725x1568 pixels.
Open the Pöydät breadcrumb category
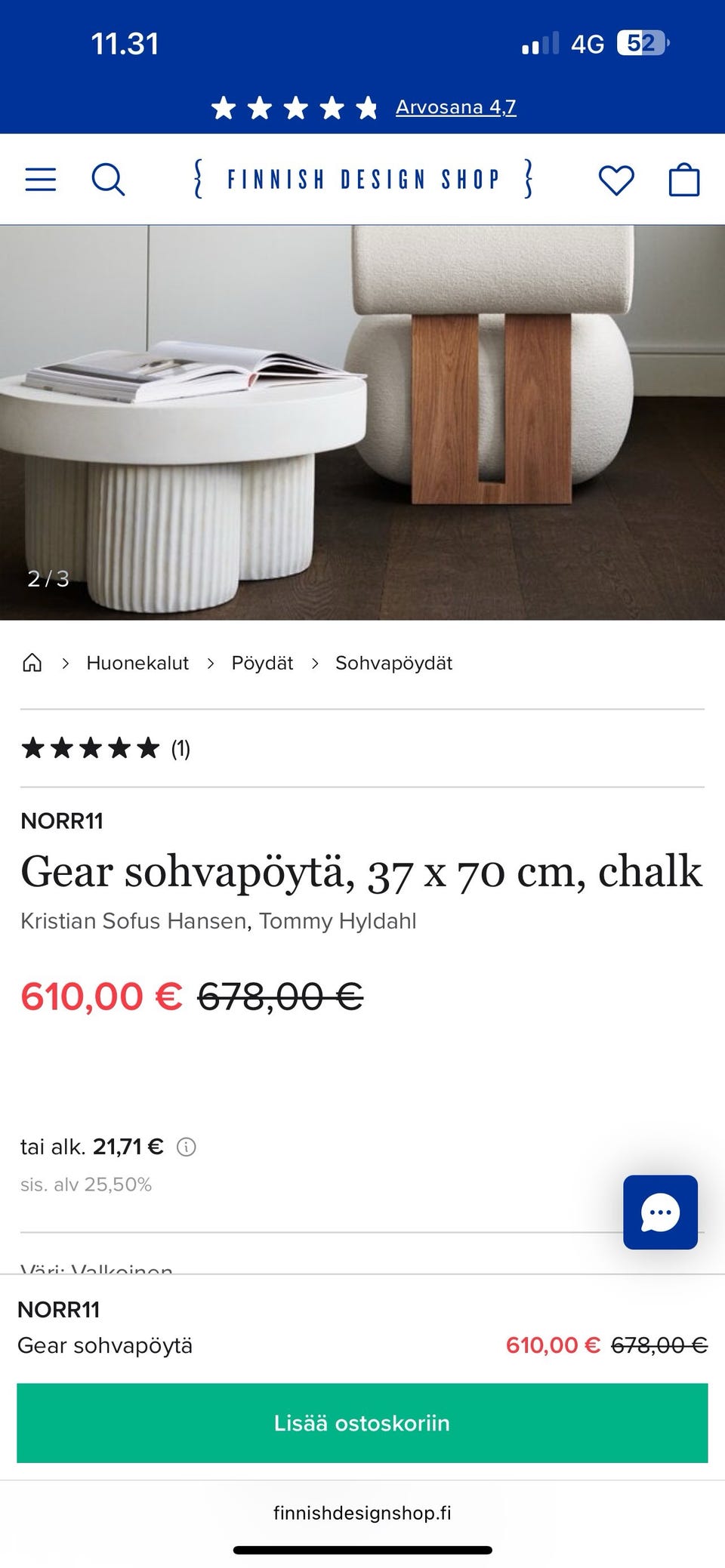(x=261, y=664)
